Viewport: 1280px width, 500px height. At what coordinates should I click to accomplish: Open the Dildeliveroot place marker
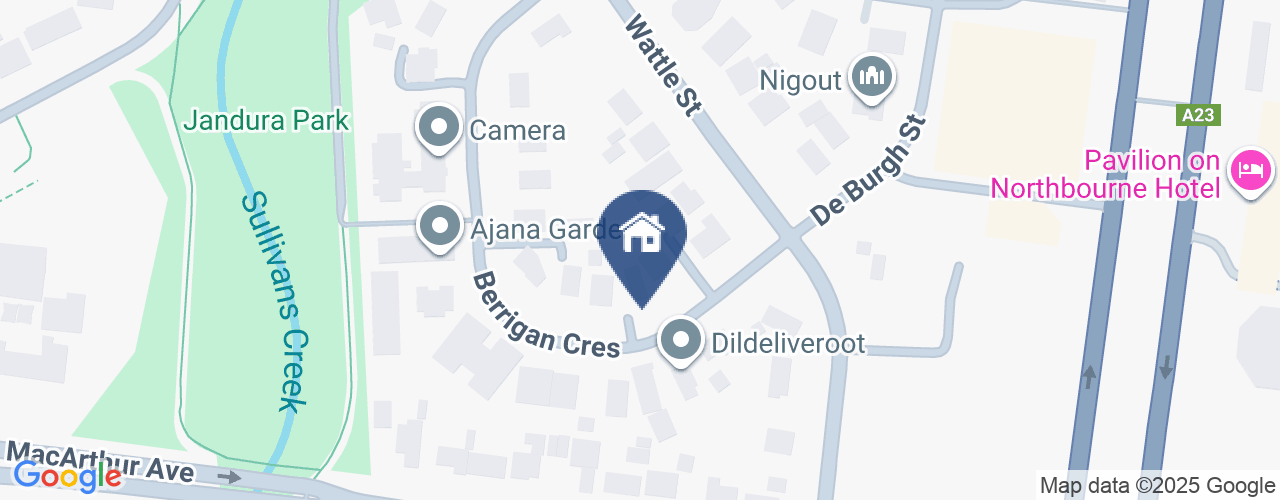tap(681, 341)
